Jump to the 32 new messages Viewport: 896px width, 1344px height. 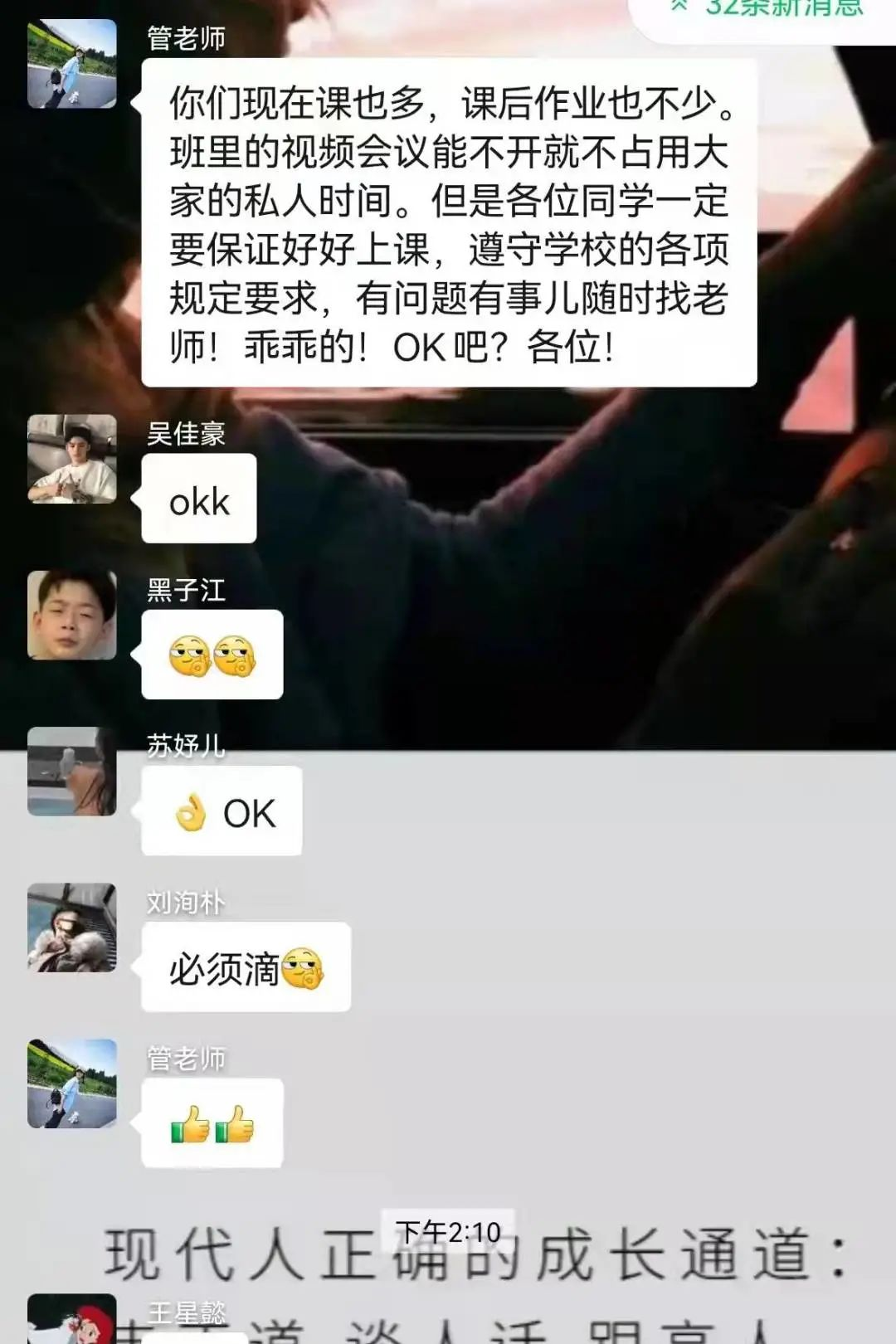pyautogui.click(x=767, y=10)
